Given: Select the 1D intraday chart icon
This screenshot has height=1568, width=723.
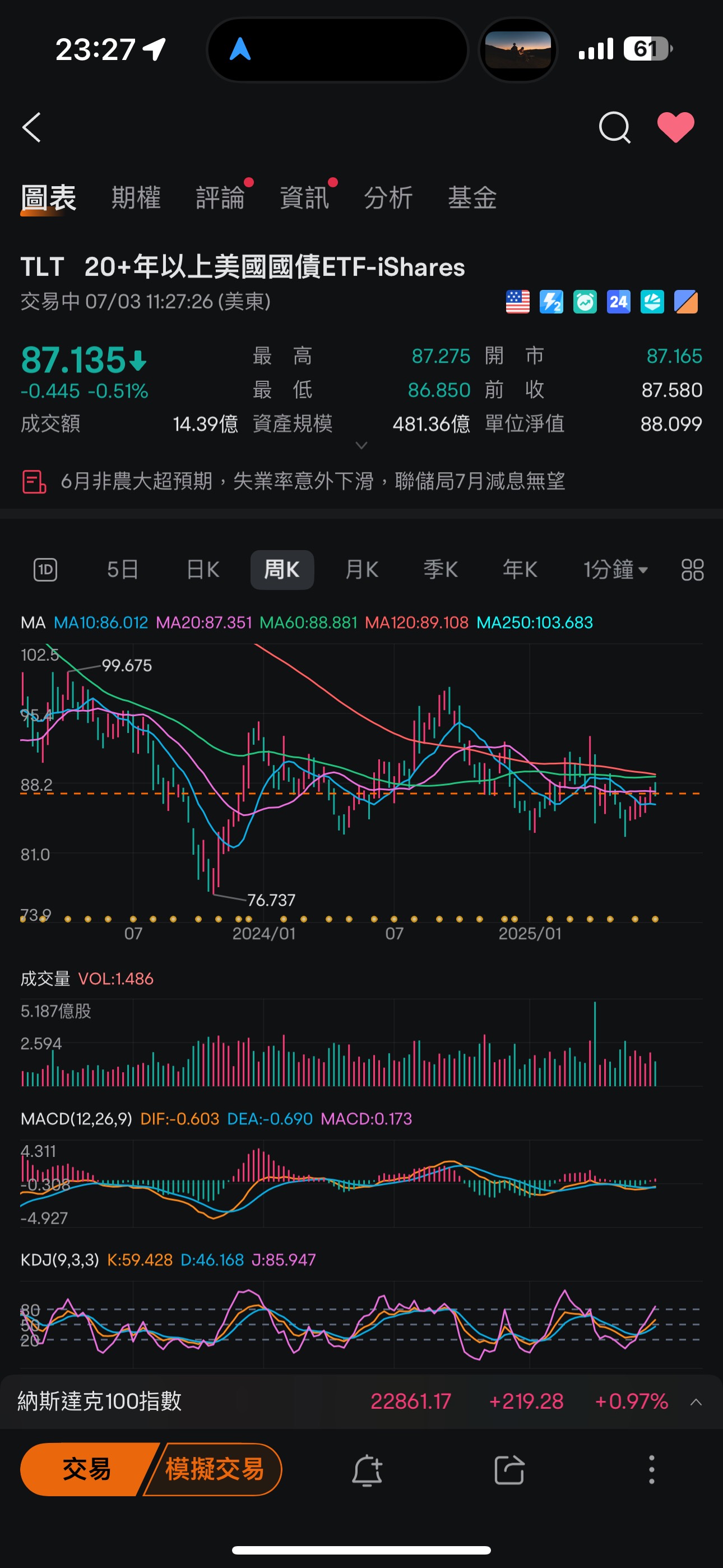Looking at the screenshot, I should (45, 570).
